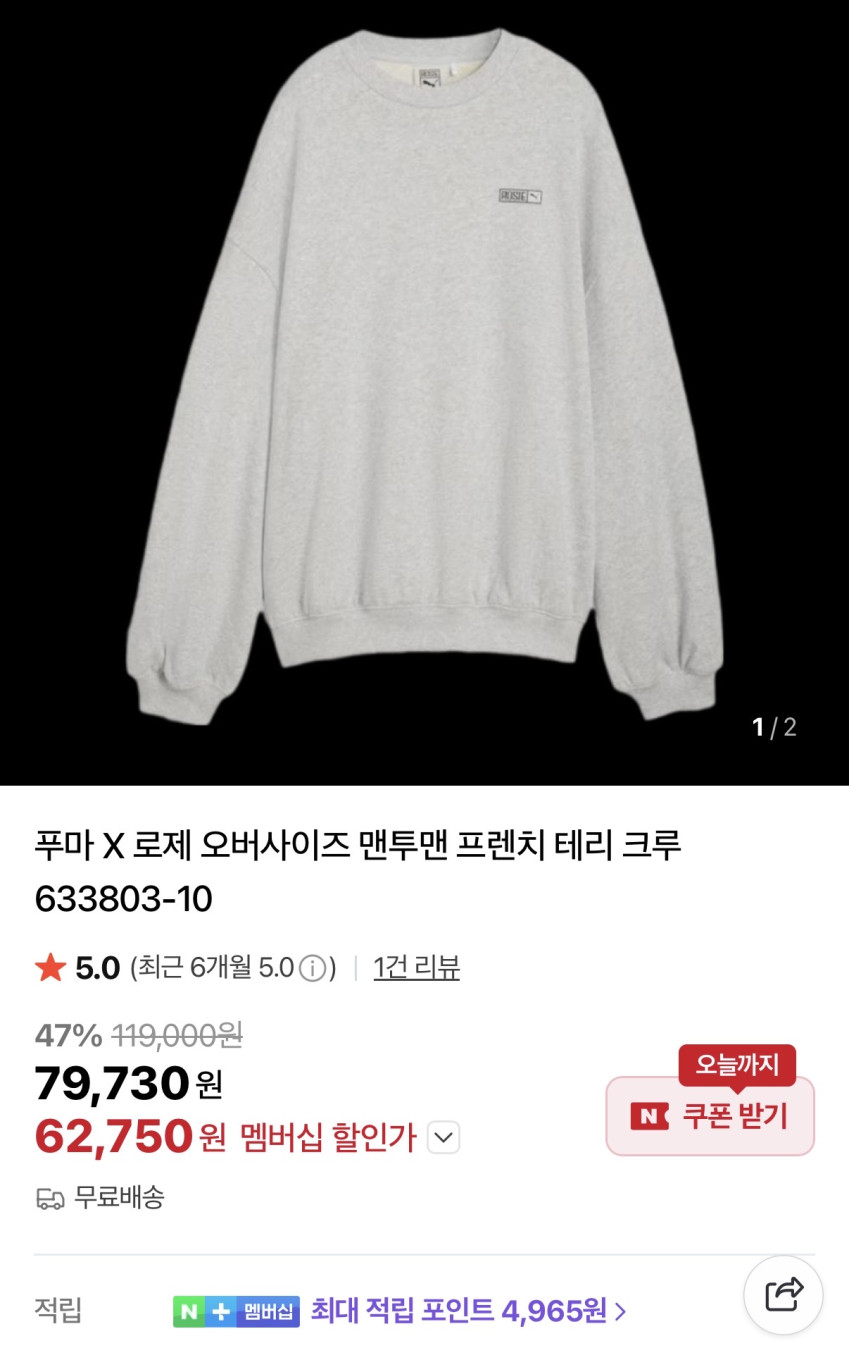Show info about the recent 6-month rating
This screenshot has height=1348, width=849.
pos(313,969)
